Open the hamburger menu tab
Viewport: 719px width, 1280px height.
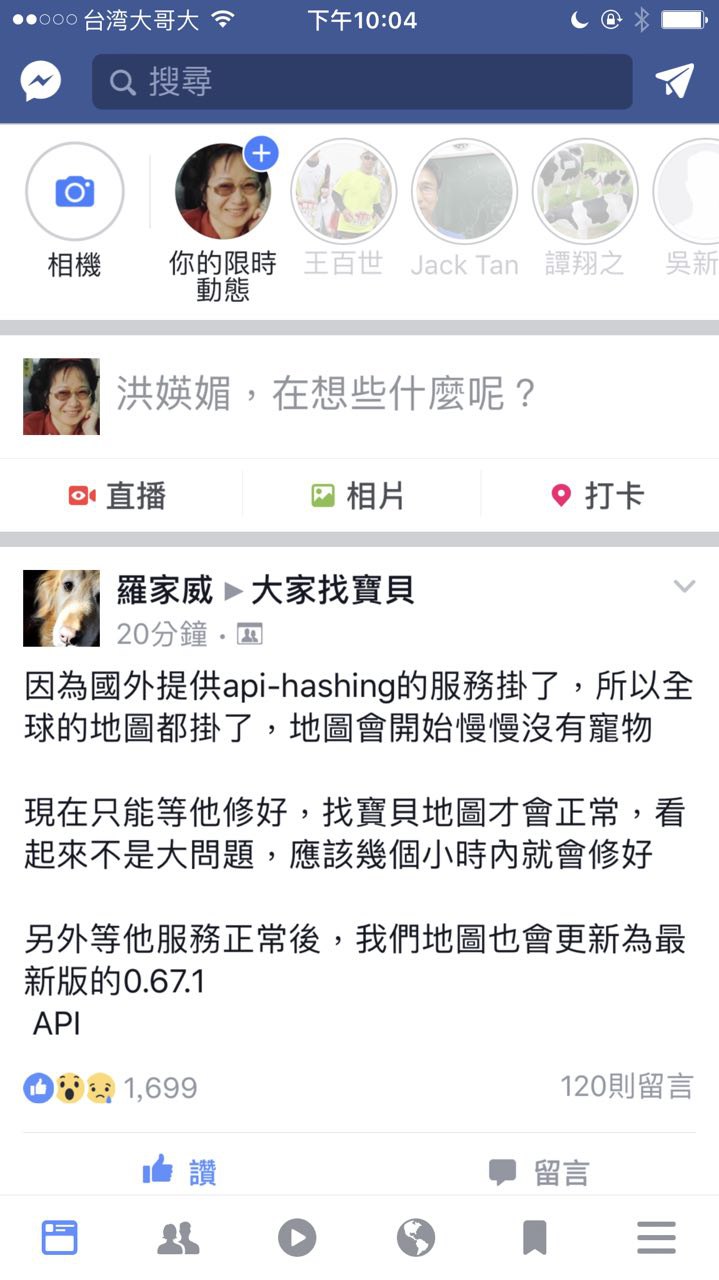[x=656, y=1239]
